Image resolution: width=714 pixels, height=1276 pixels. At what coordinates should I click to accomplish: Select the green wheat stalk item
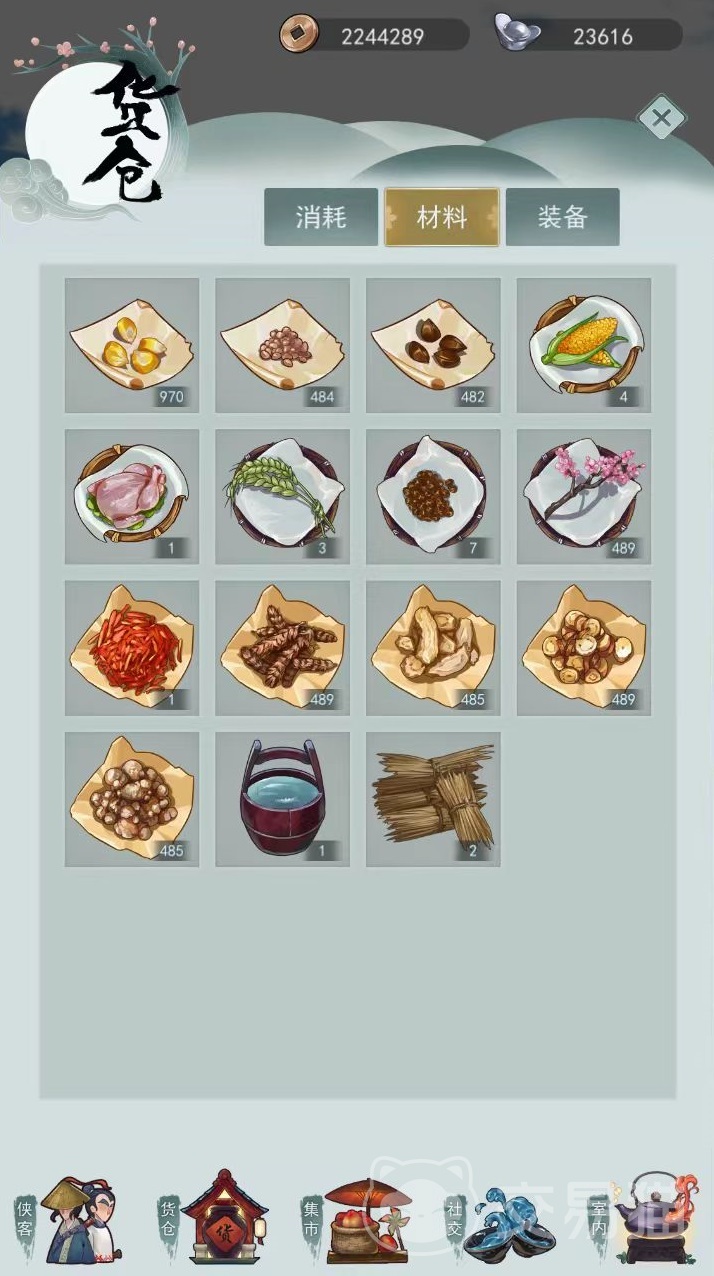tap(283, 496)
